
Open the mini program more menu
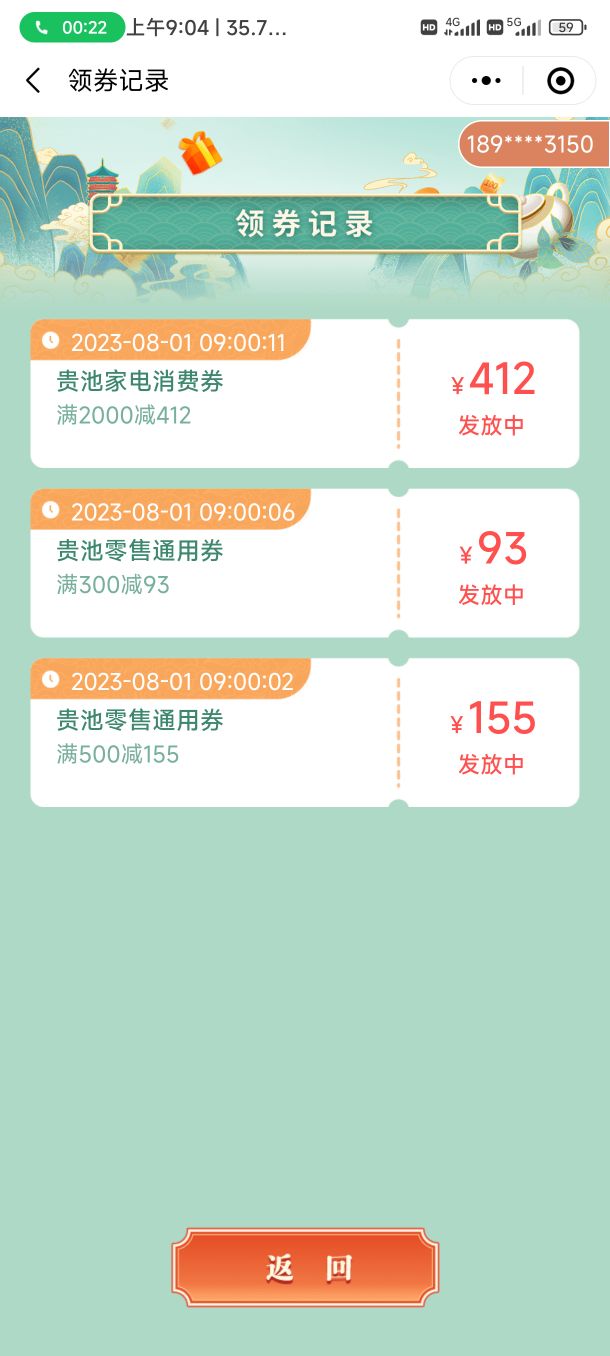pyautogui.click(x=487, y=81)
